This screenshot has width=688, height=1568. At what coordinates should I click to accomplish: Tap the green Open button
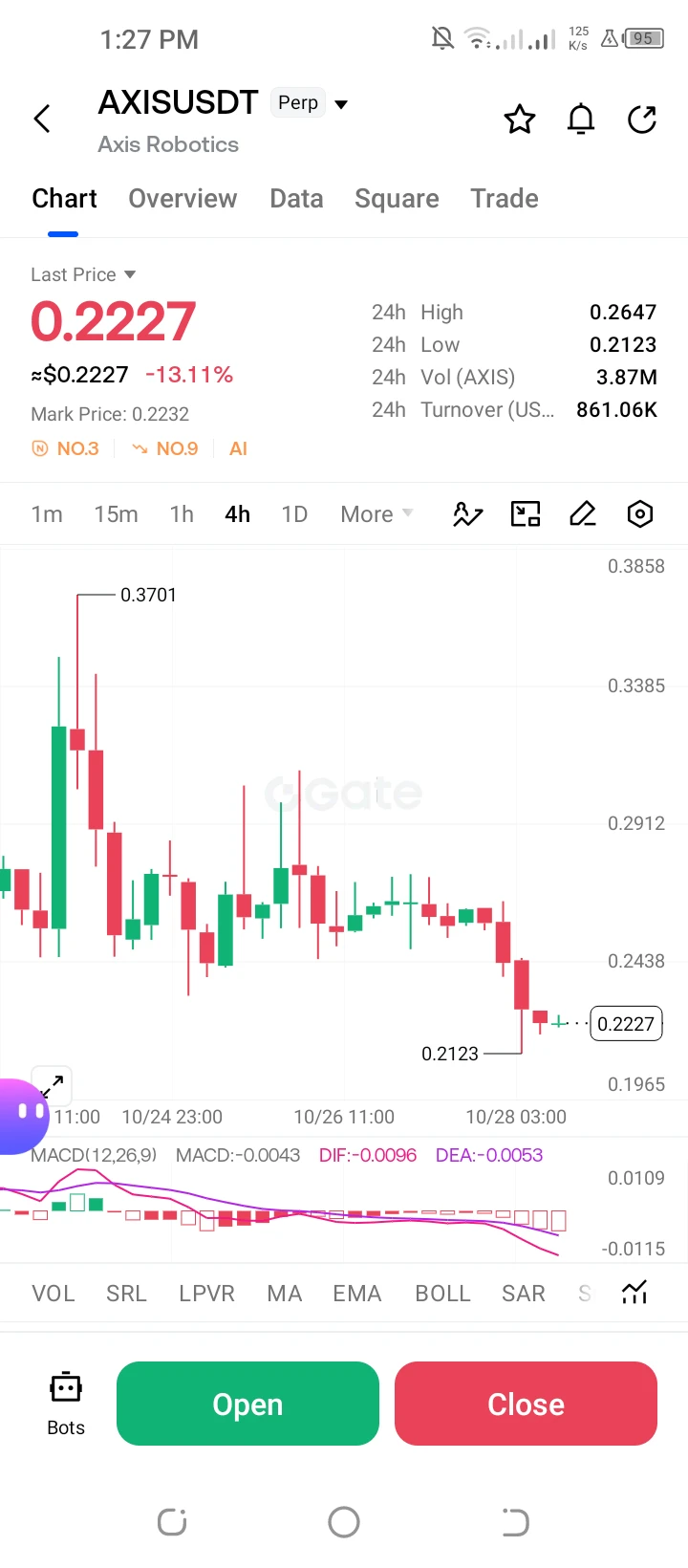(x=247, y=1404)
